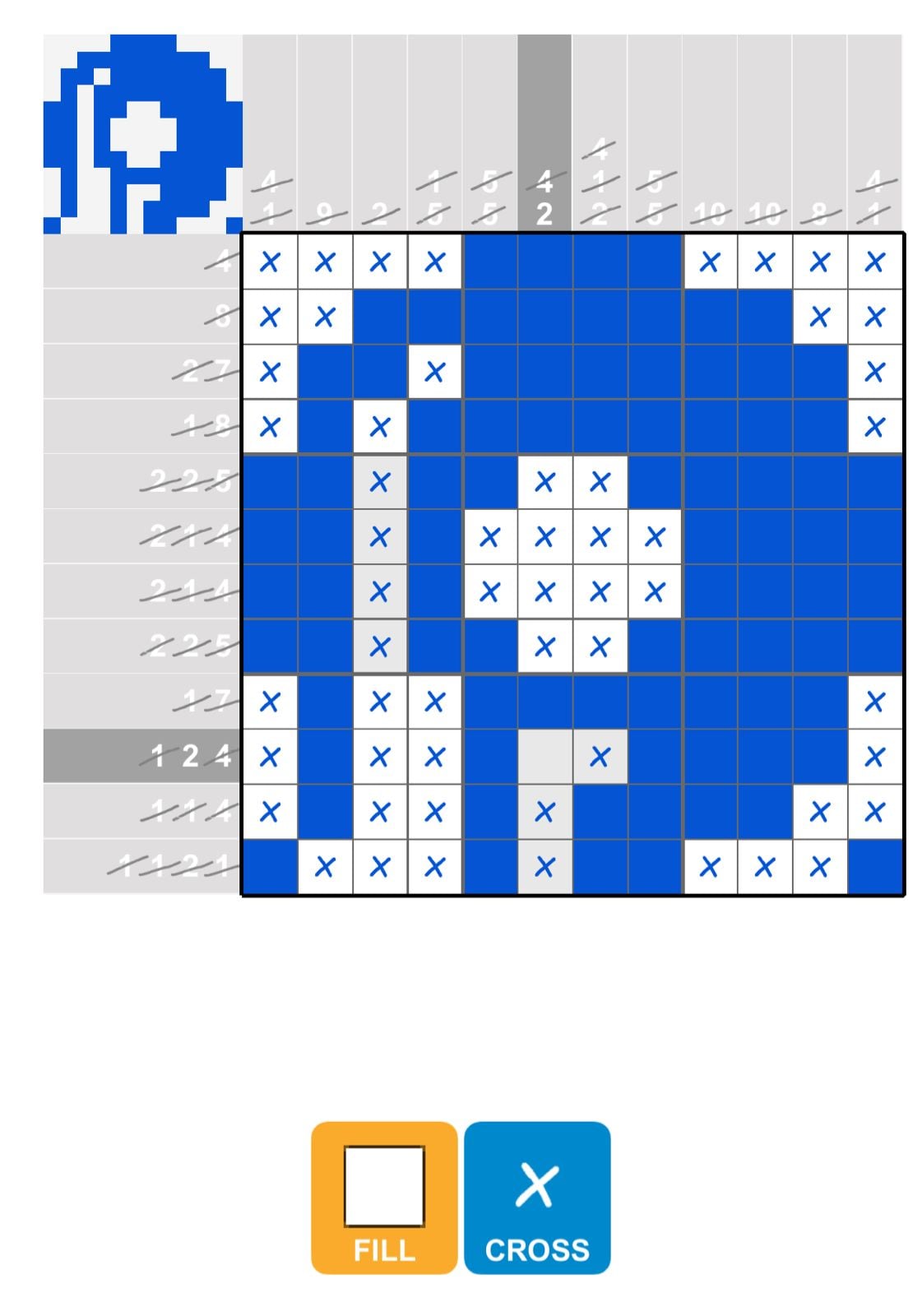
Task: Select the FILL mode button
Action: 383,1197
